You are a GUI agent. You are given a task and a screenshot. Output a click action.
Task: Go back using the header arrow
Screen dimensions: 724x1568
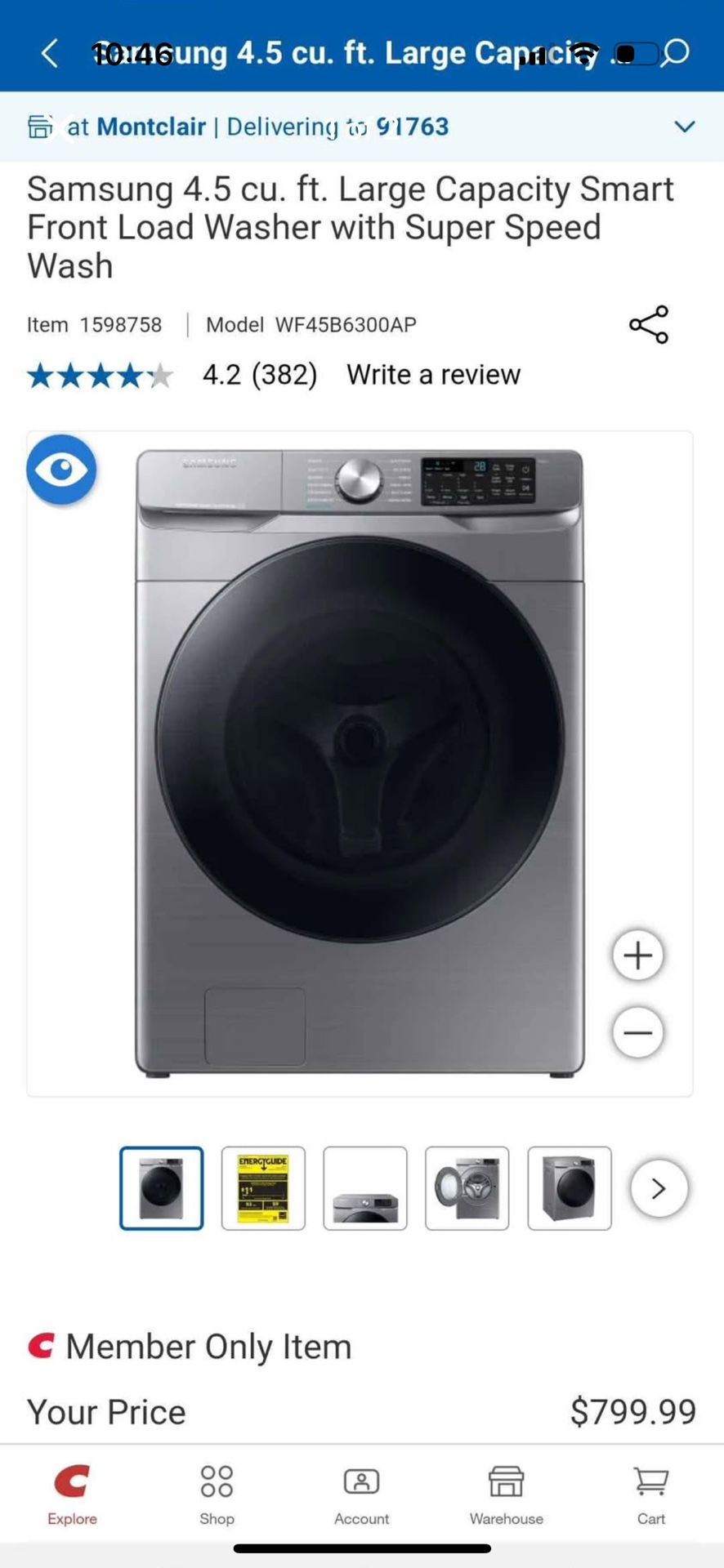pyautogui.click(x=50, y=54)
